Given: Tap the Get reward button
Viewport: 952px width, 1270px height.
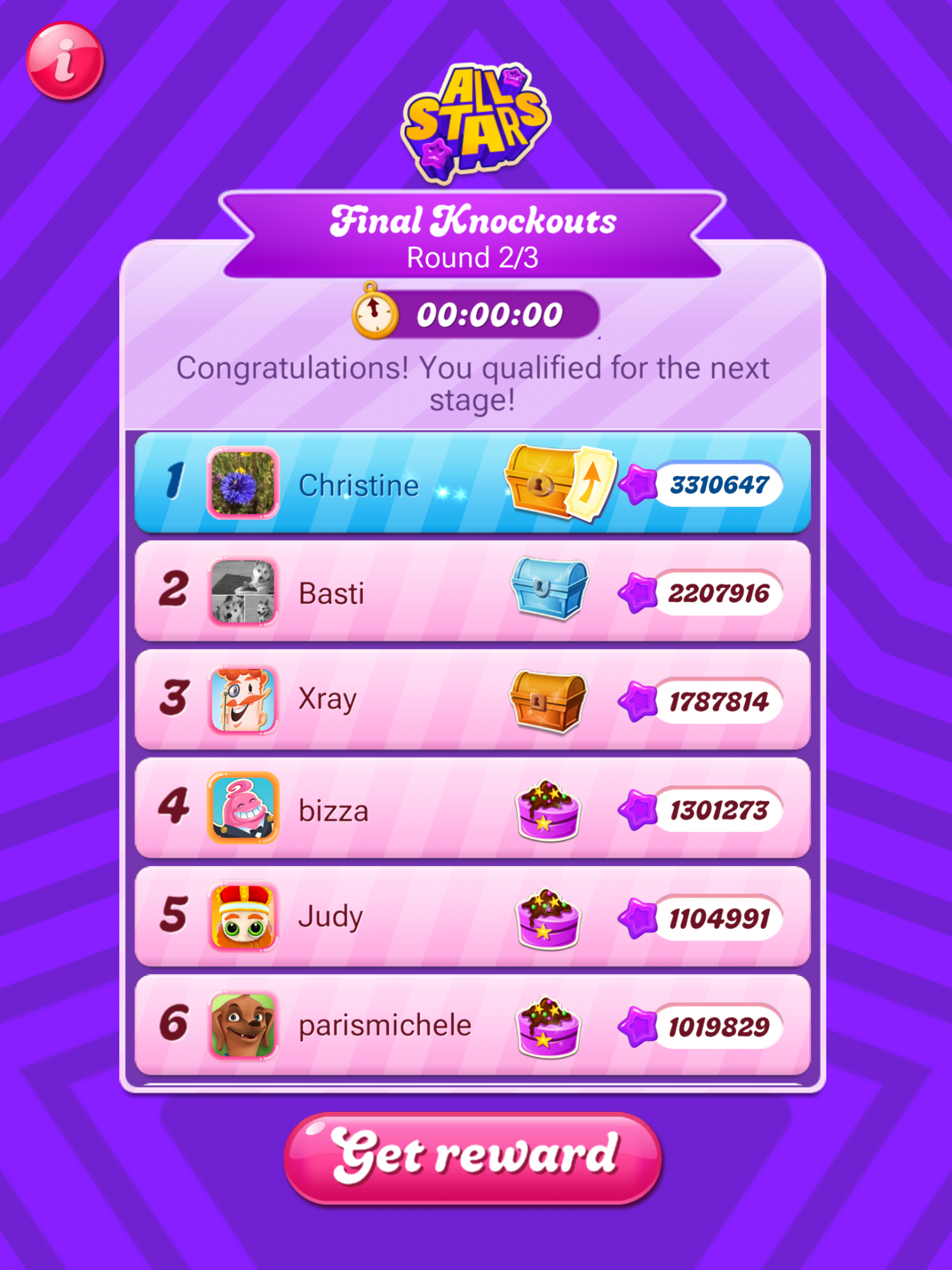Looking at the screenshot, I should [x=473, y=1158].
